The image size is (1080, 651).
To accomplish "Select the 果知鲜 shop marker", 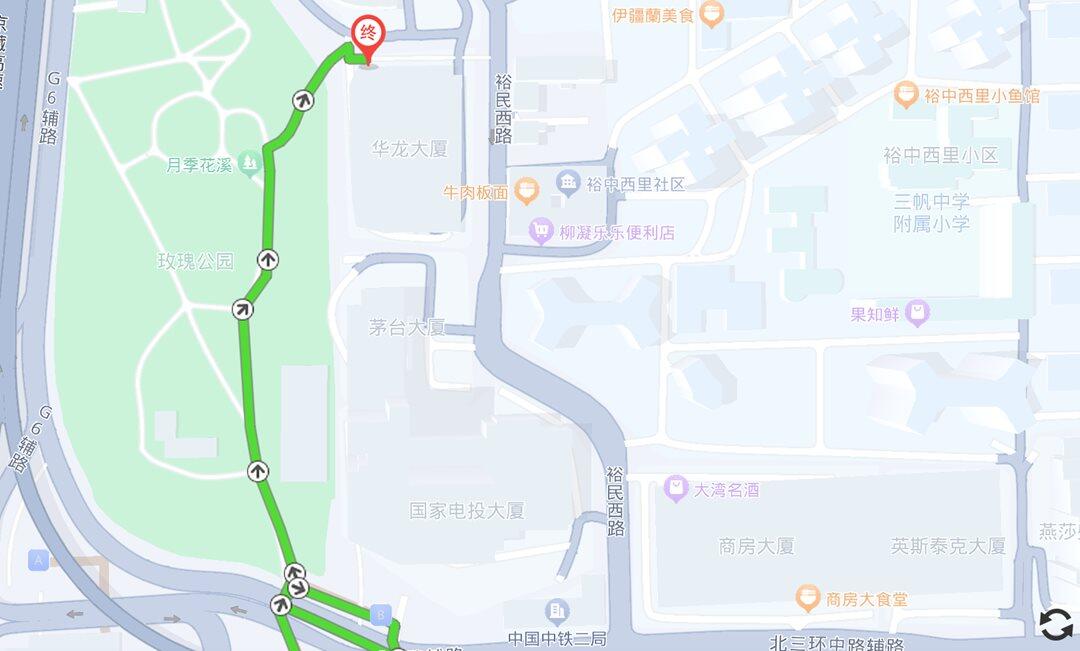I will pyautogui.click(x=917, y=313).
